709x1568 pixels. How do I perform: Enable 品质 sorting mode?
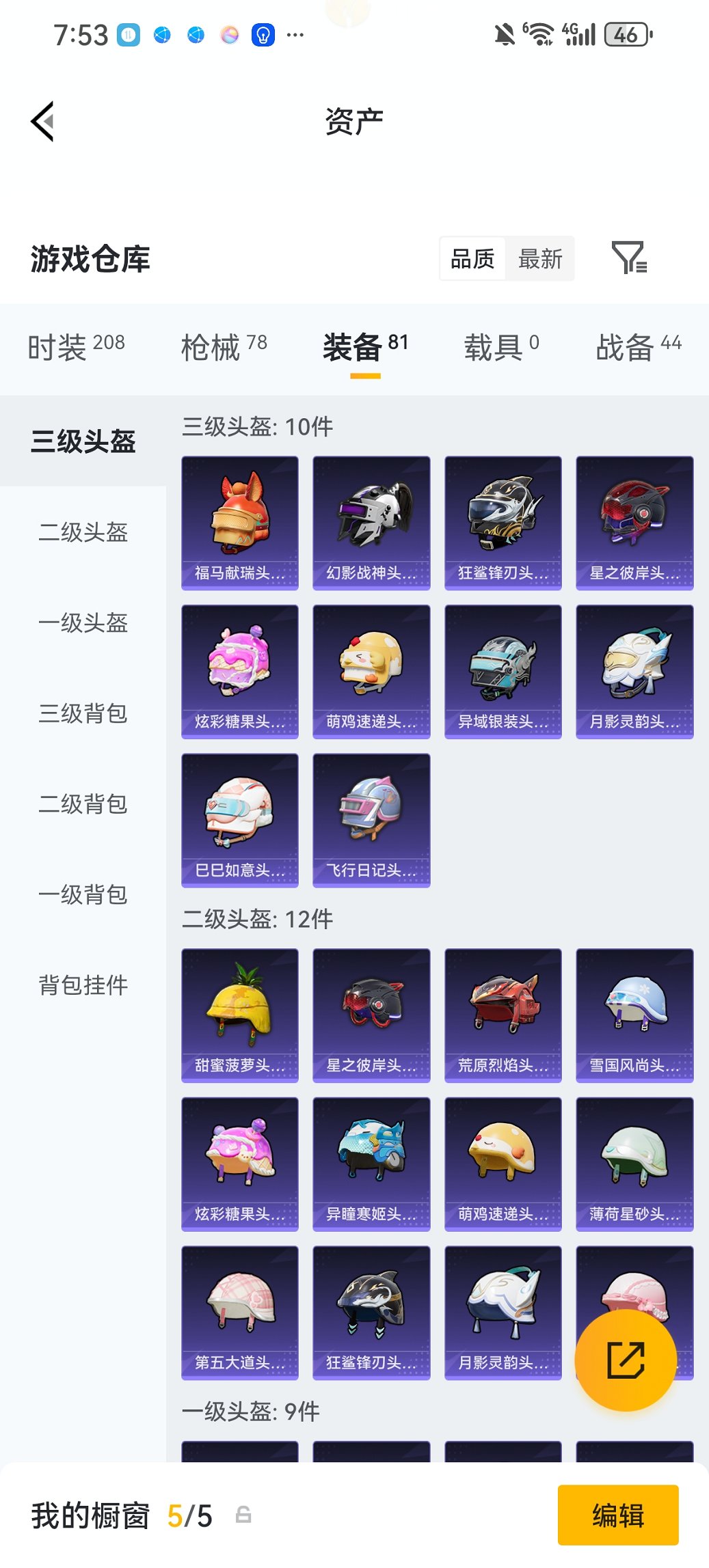tap(472, 258)
